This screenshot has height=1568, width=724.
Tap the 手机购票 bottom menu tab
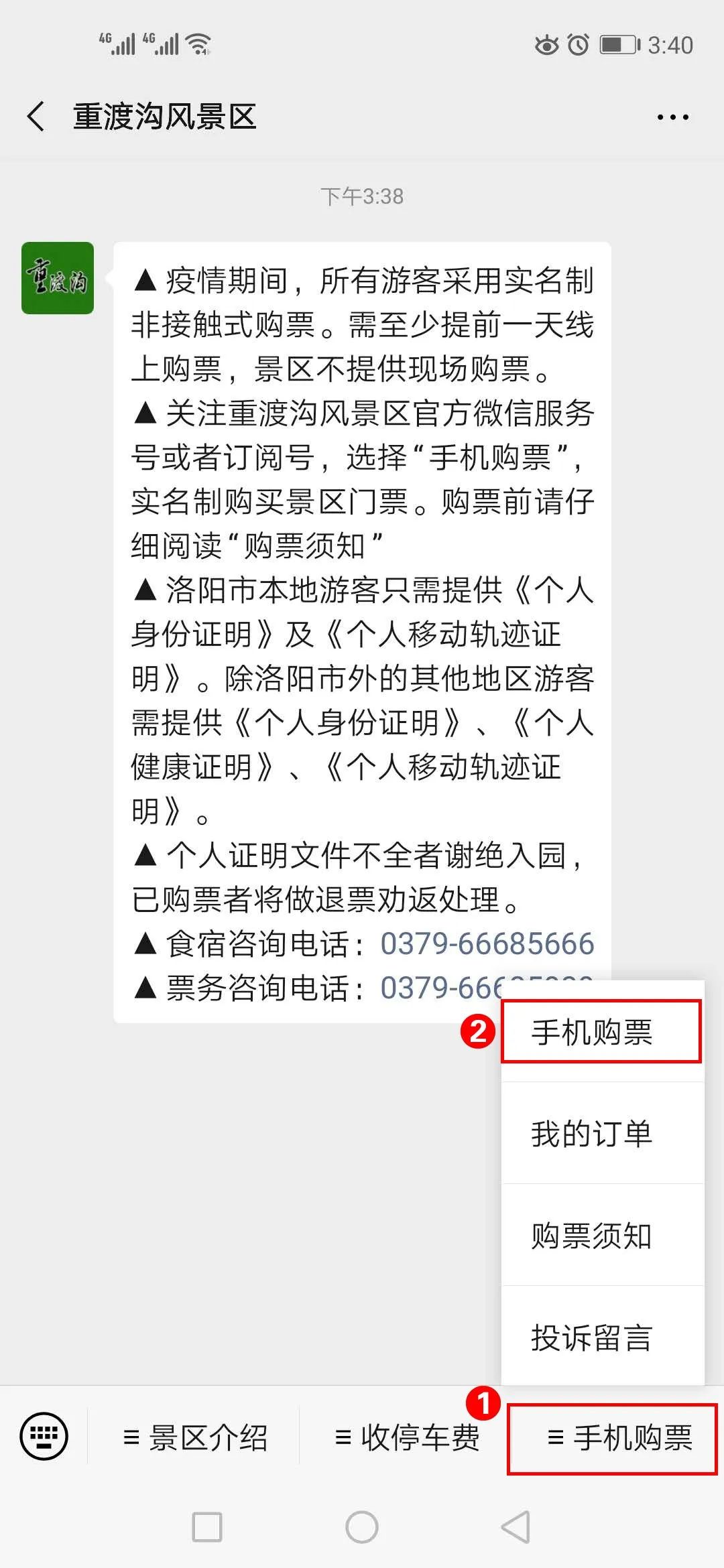point(613,1438)
